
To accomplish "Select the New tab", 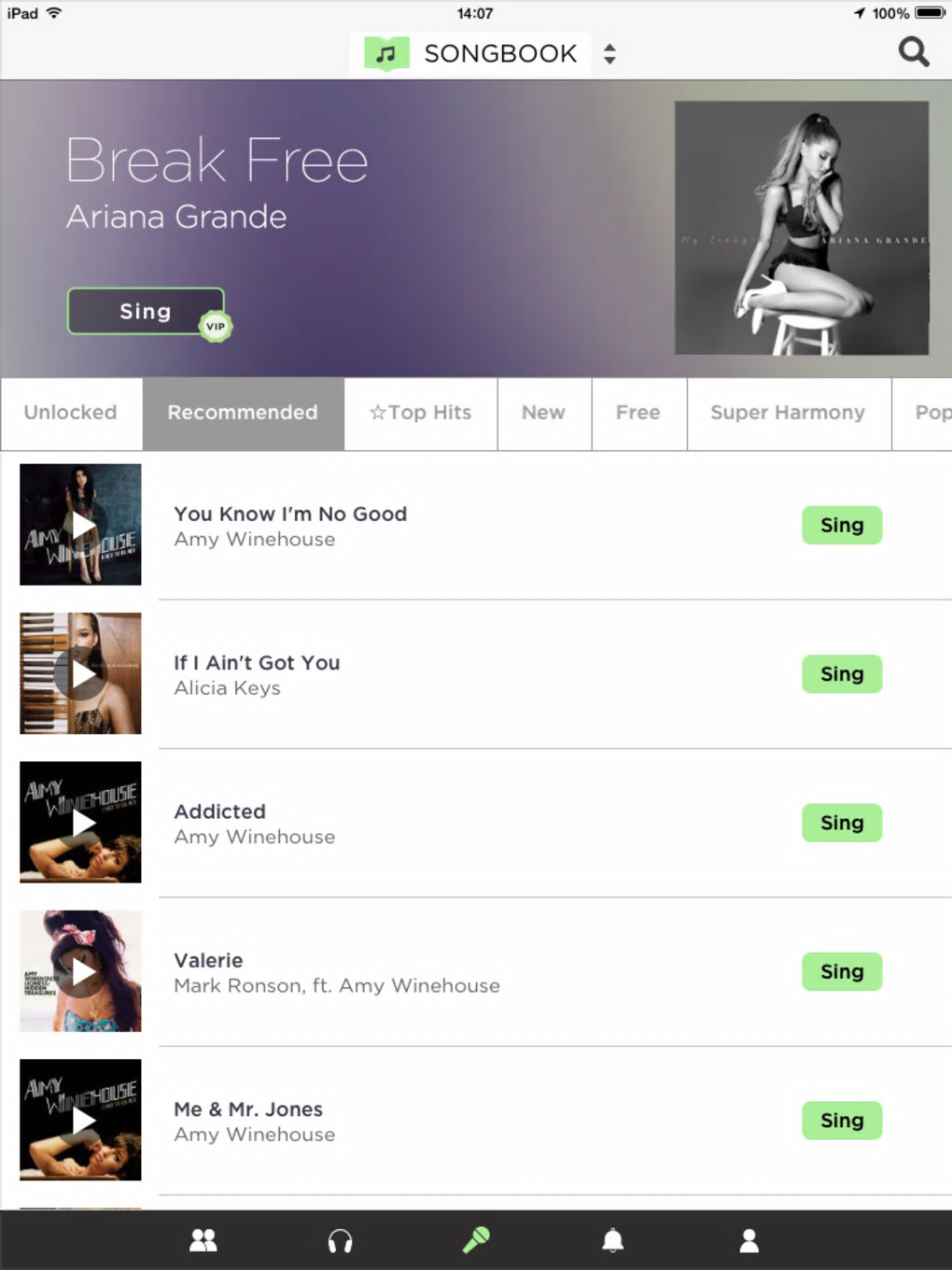I will [x=543, y=413].
